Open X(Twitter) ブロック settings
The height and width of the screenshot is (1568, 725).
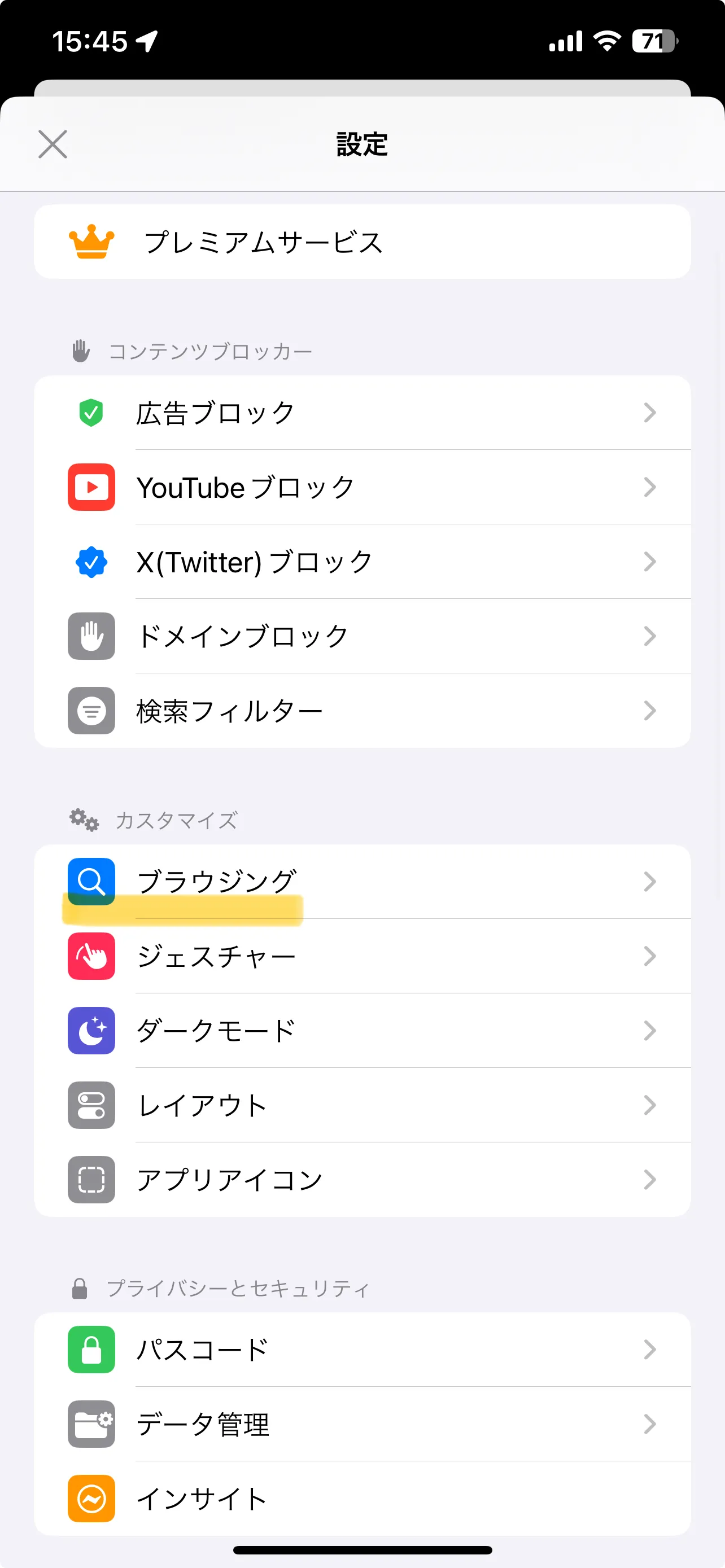pyautogui.click(x=362, y=561)
